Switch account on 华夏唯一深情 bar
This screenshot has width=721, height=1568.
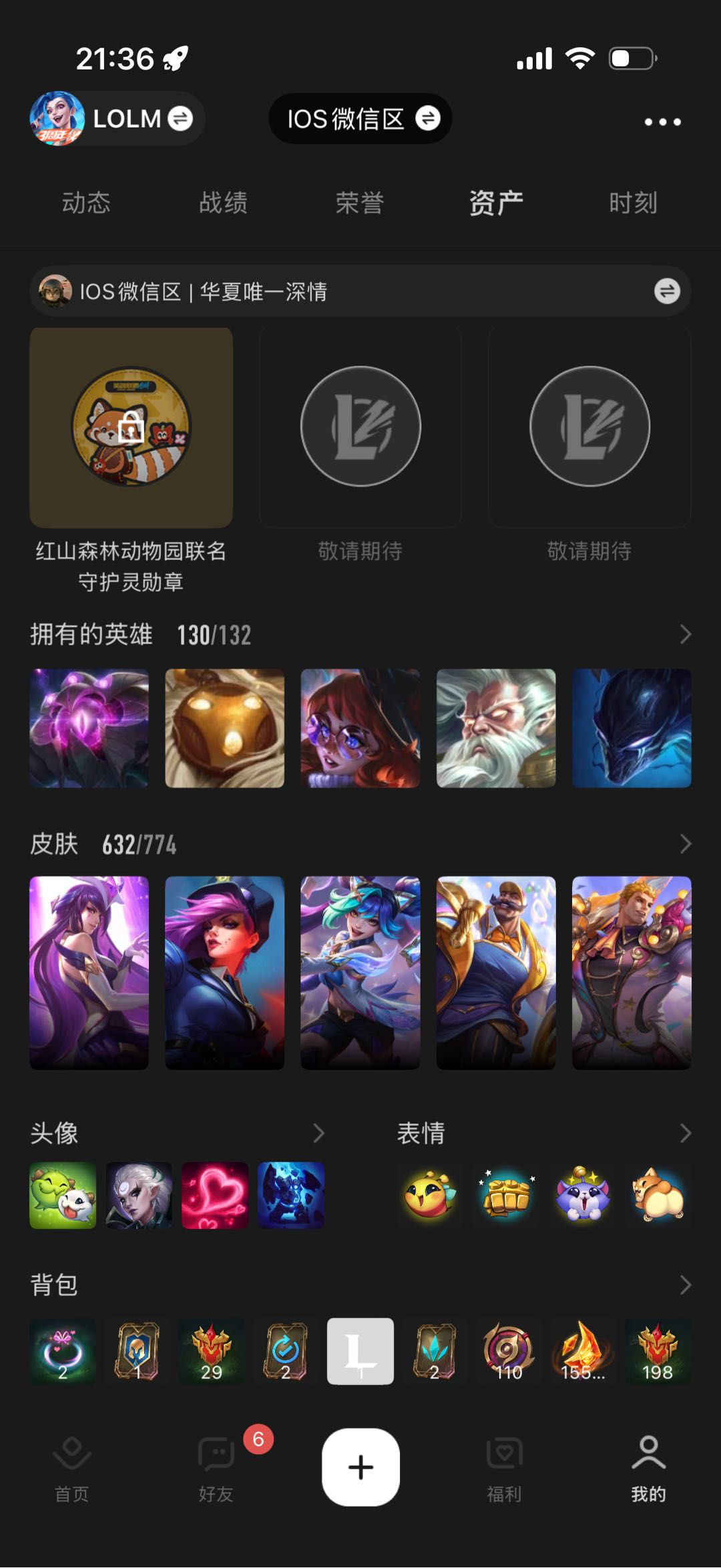[666, 291]
